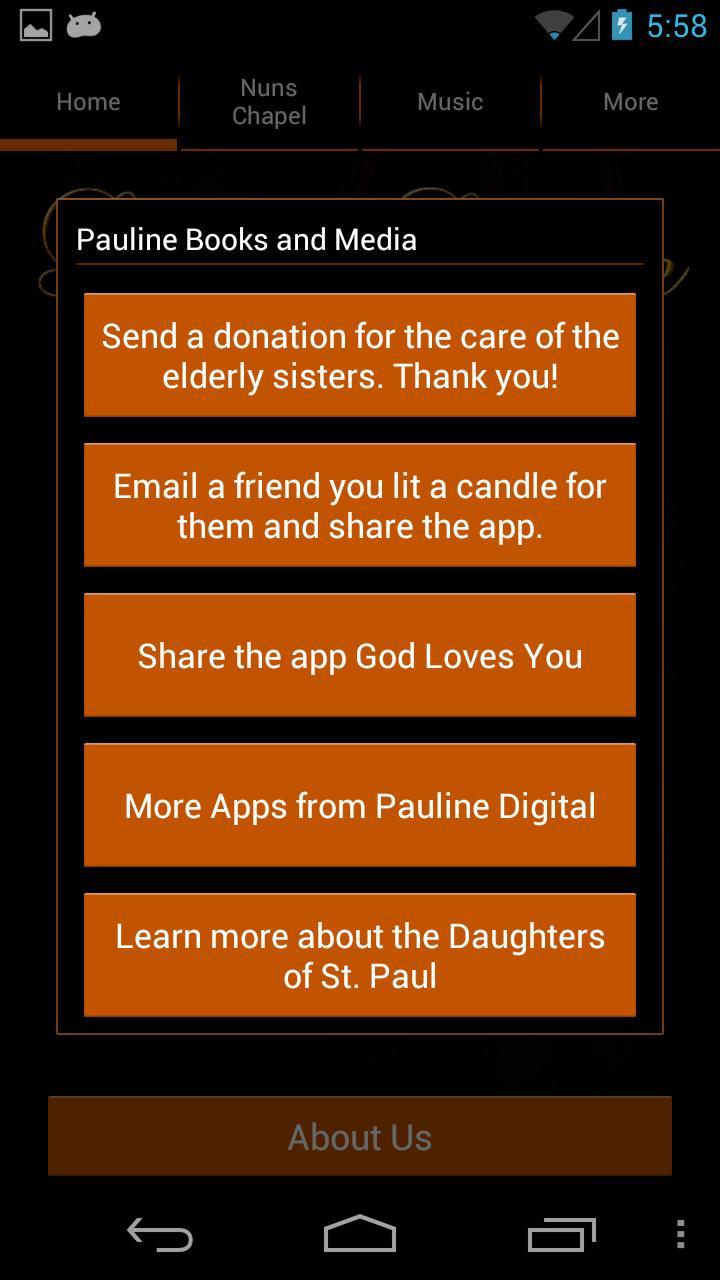The width and height of the screenshot is (720, 1280).
Task: Open the More tab
Action: click(630, 102)
